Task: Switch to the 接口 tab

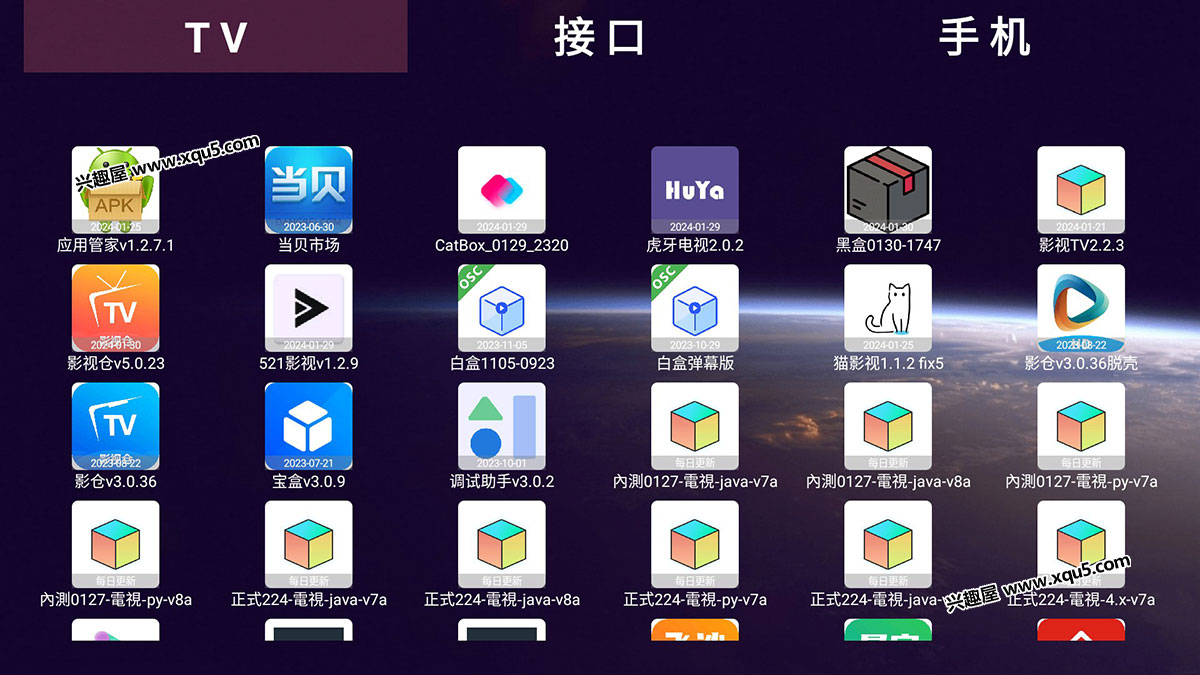Action: tap(600, 37)
